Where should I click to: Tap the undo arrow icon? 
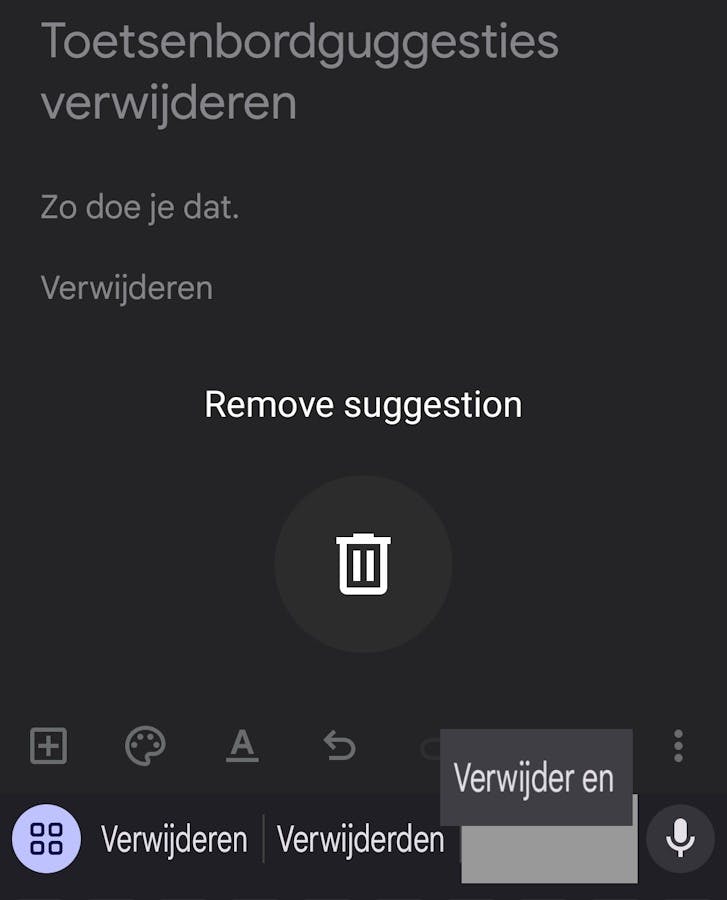[x=340, y=746]
